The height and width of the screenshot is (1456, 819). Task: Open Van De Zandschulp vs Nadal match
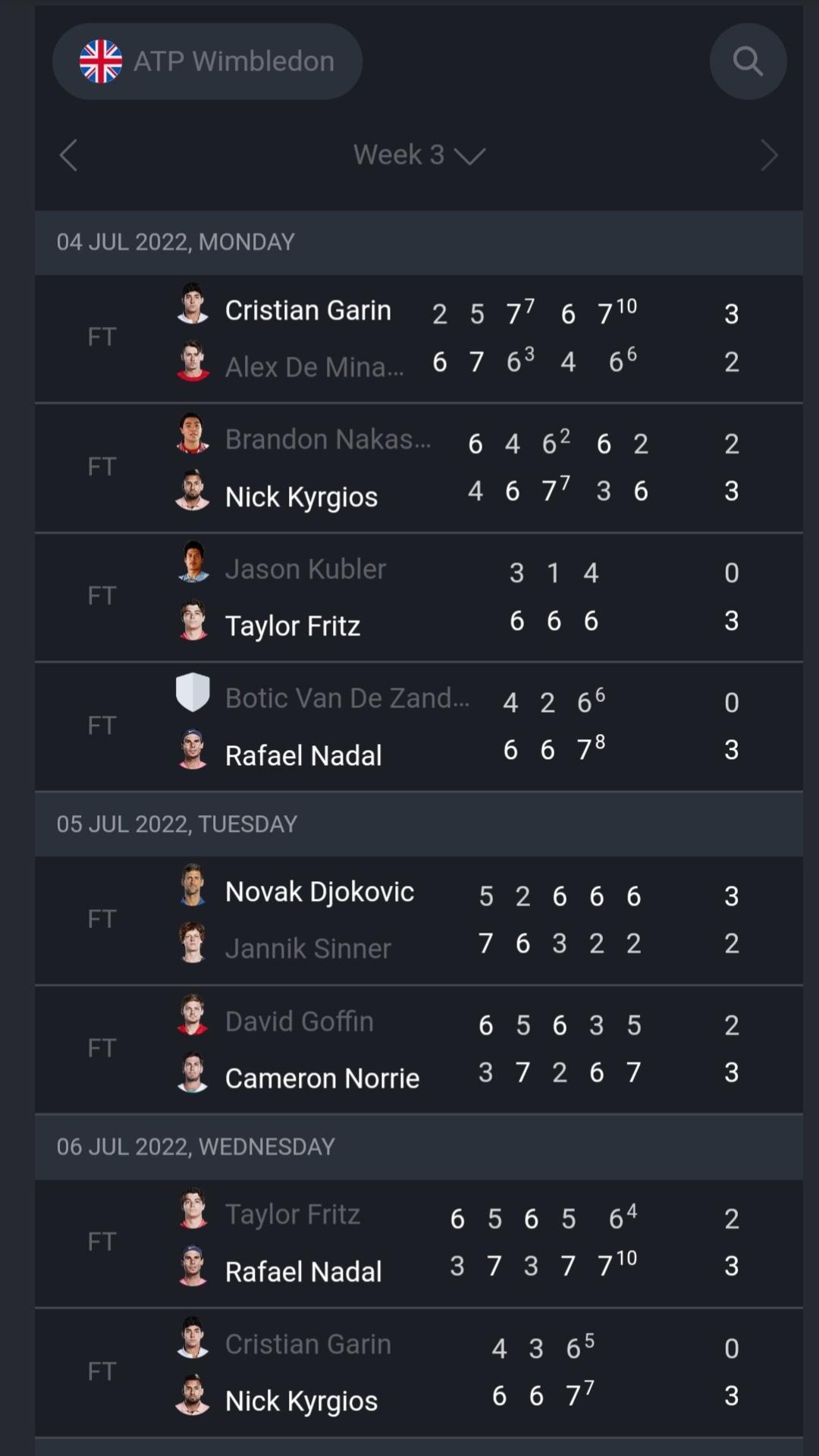[x=419, y=726]
